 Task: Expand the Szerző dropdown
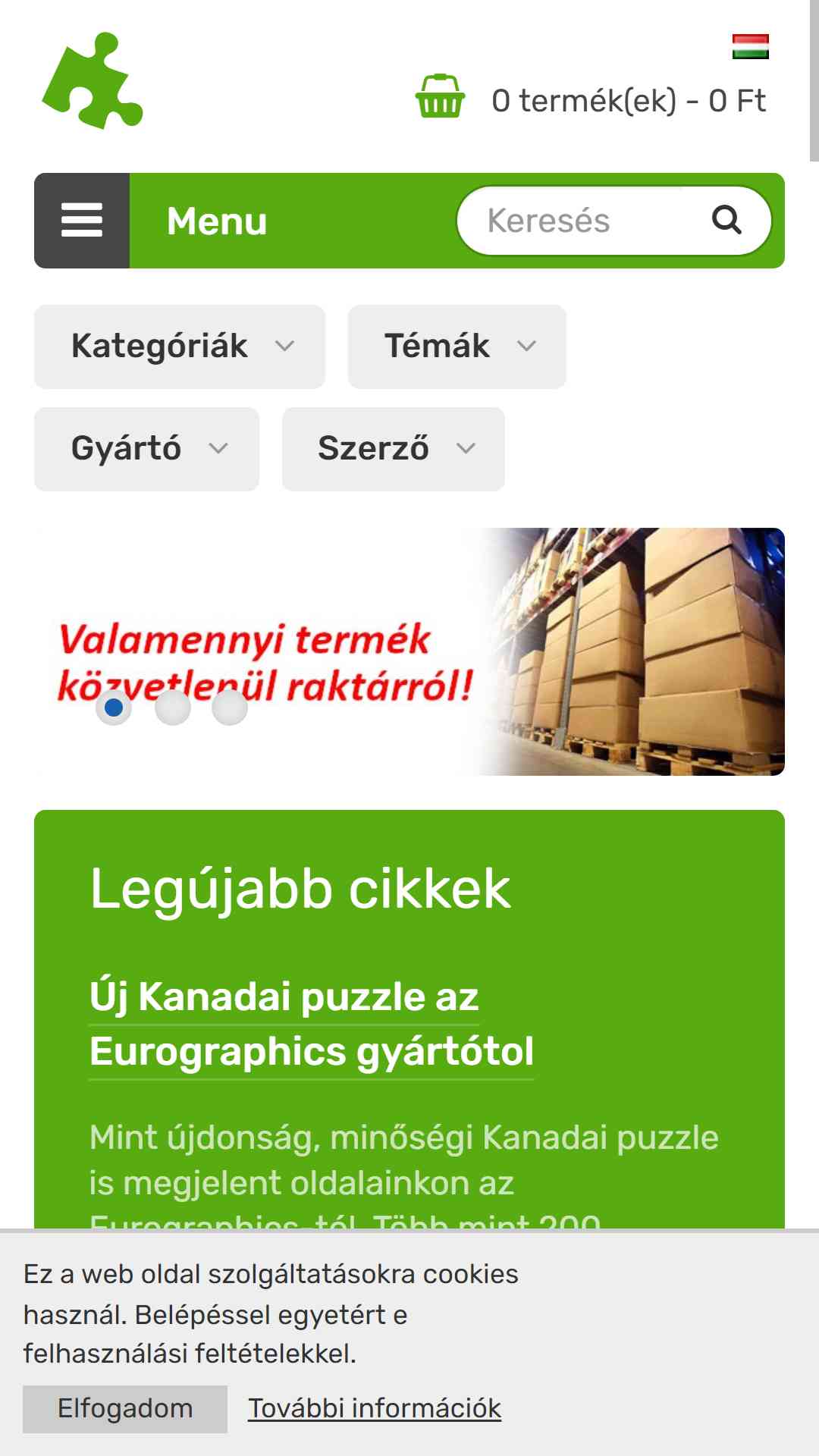pos(394,449)
